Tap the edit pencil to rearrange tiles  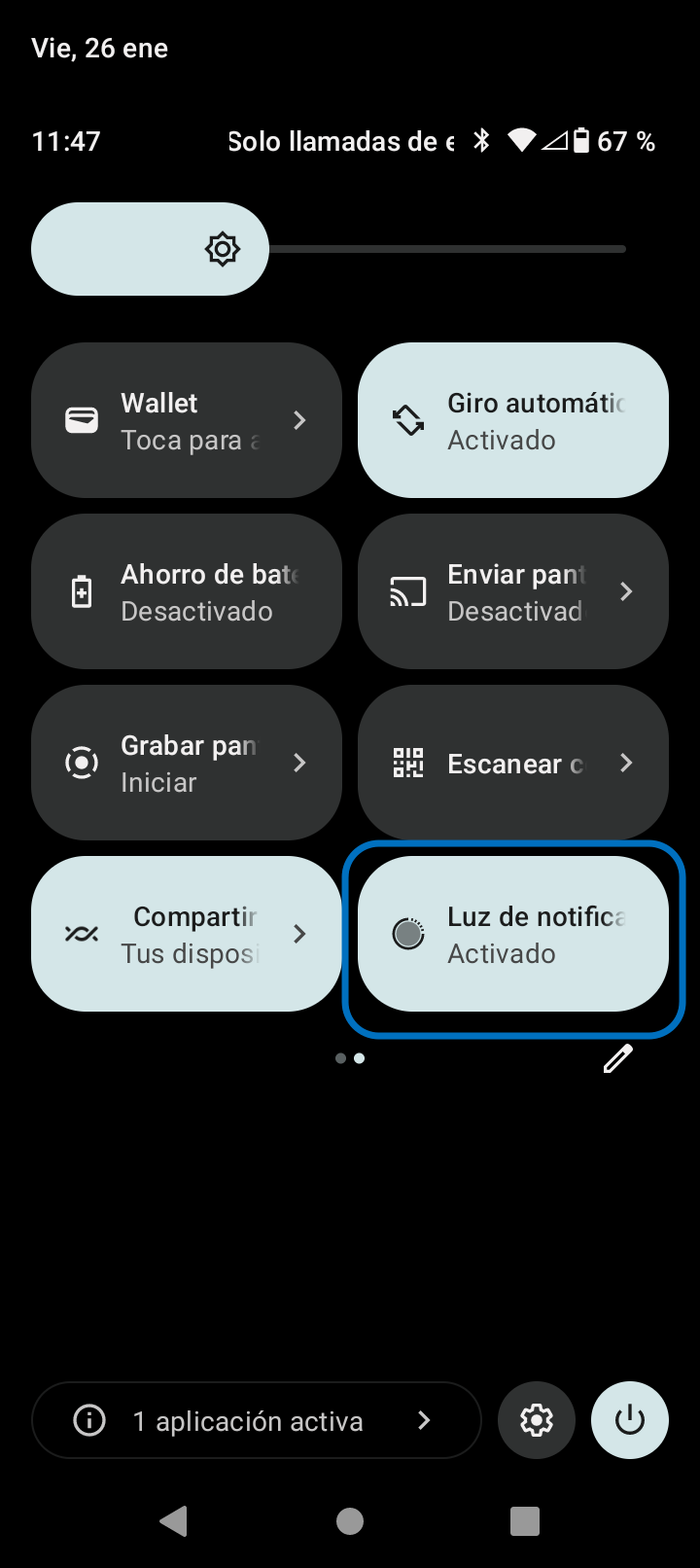point(616,1058)
